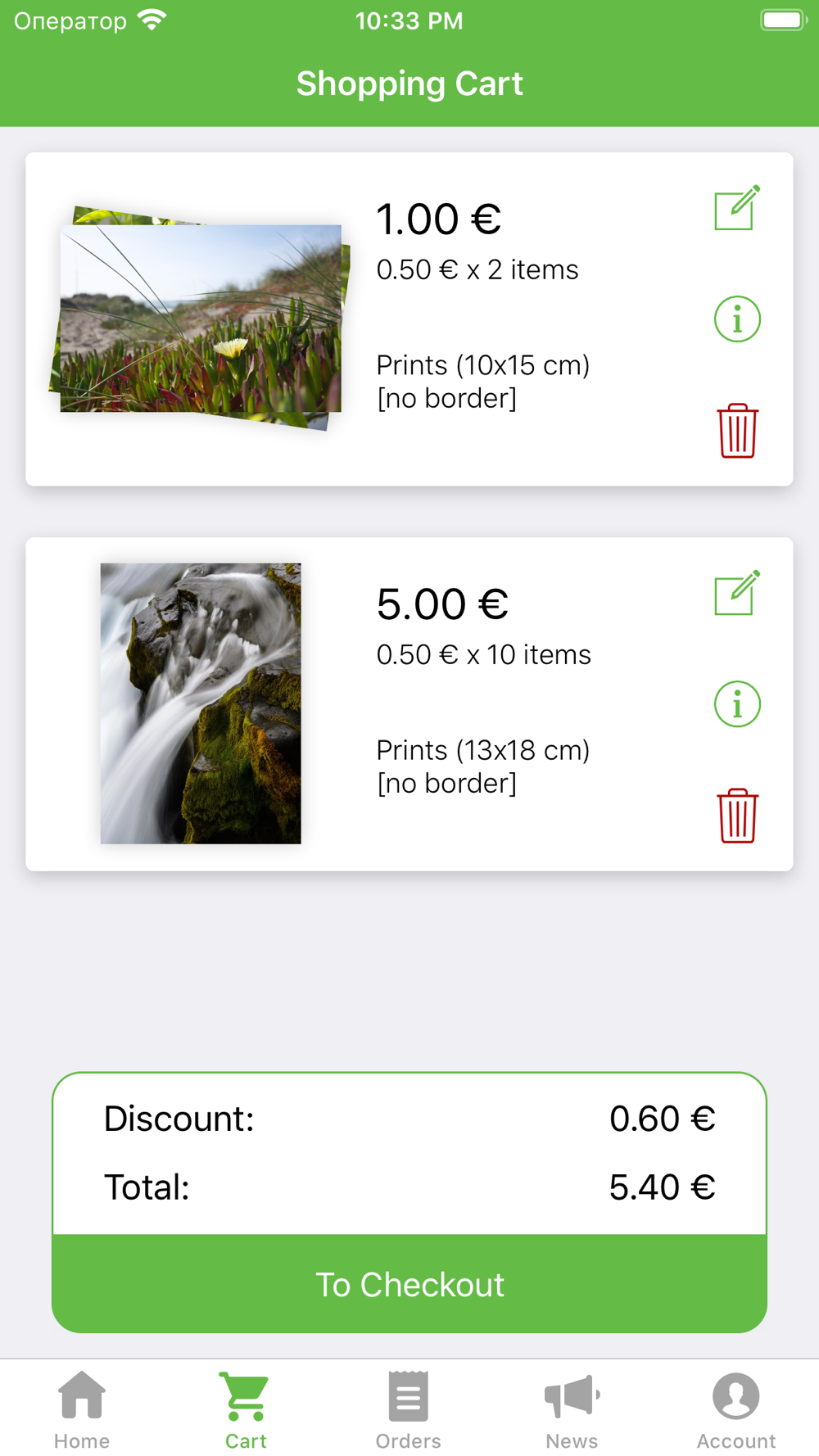819x1456 pixels.
Task: Switch to the Orders tab
Action: (x=408, y=1410)
